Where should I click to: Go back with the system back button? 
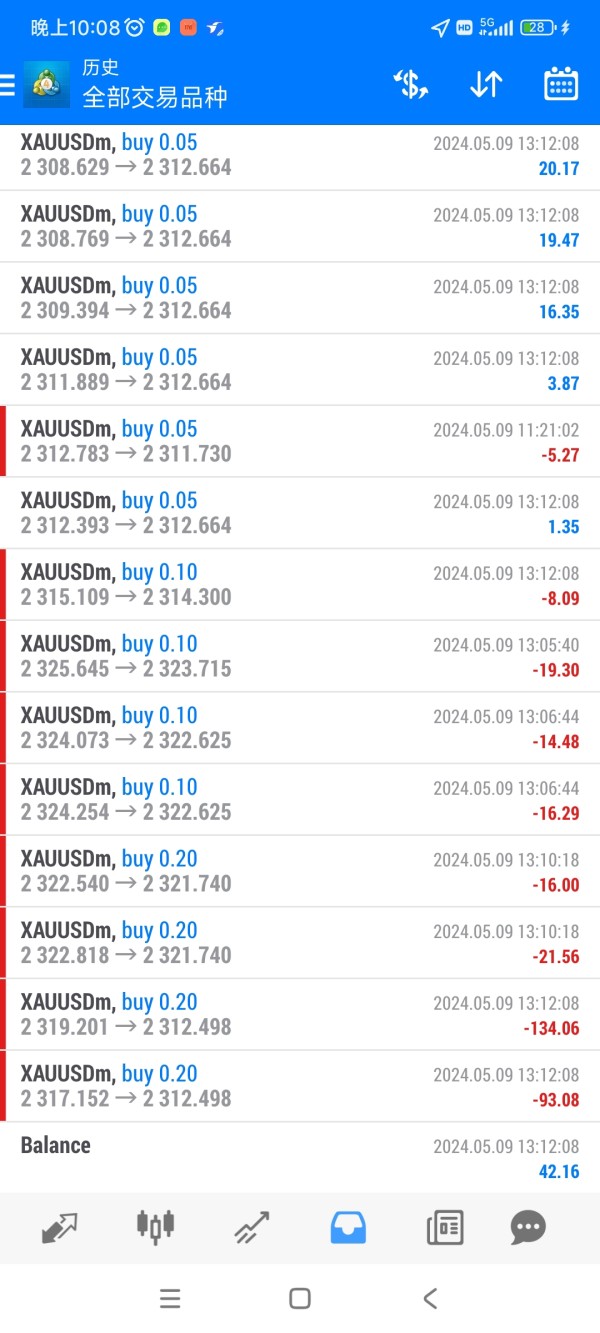pyautogui.click(x=430, y=1299)
